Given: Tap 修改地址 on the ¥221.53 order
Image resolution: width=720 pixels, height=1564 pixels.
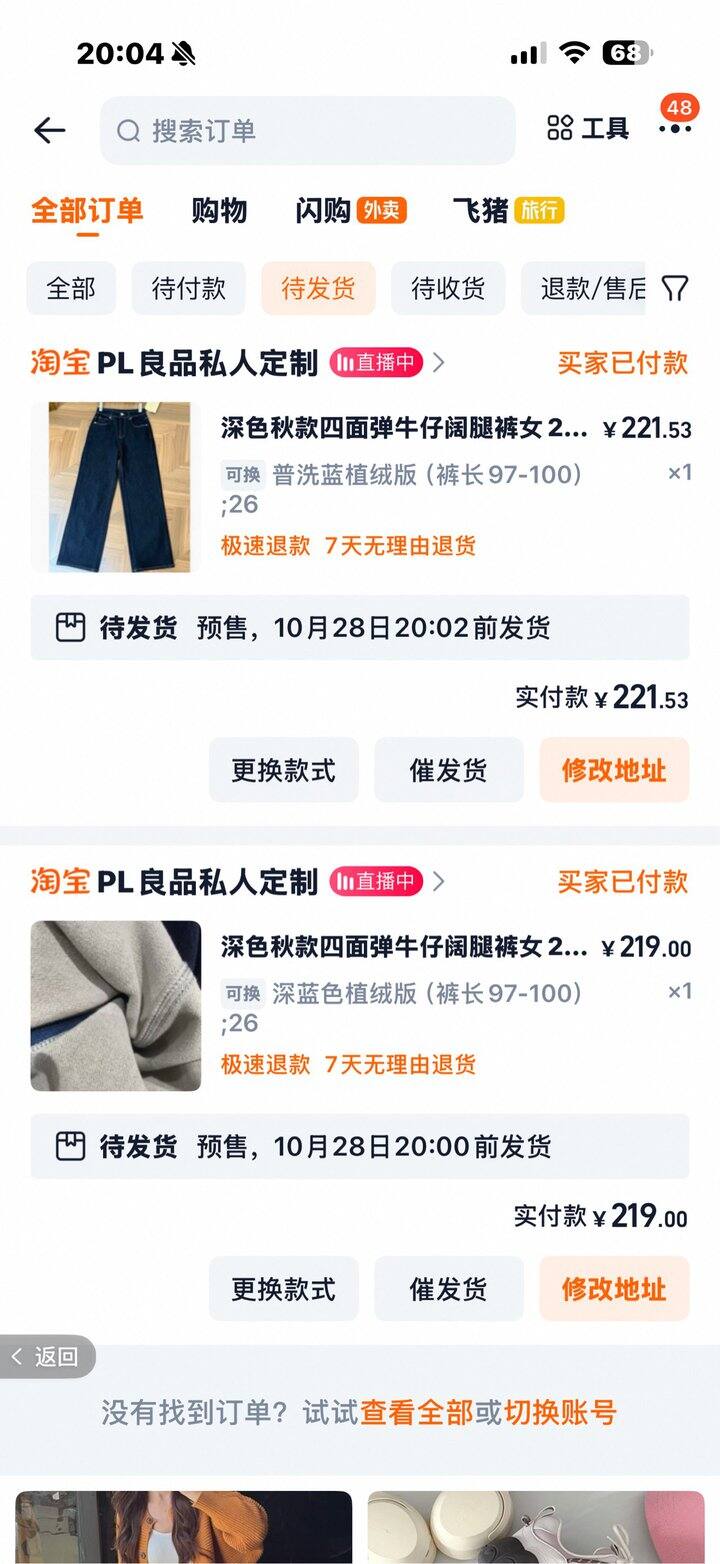Looking at the screenshot, I should (614, 770).
